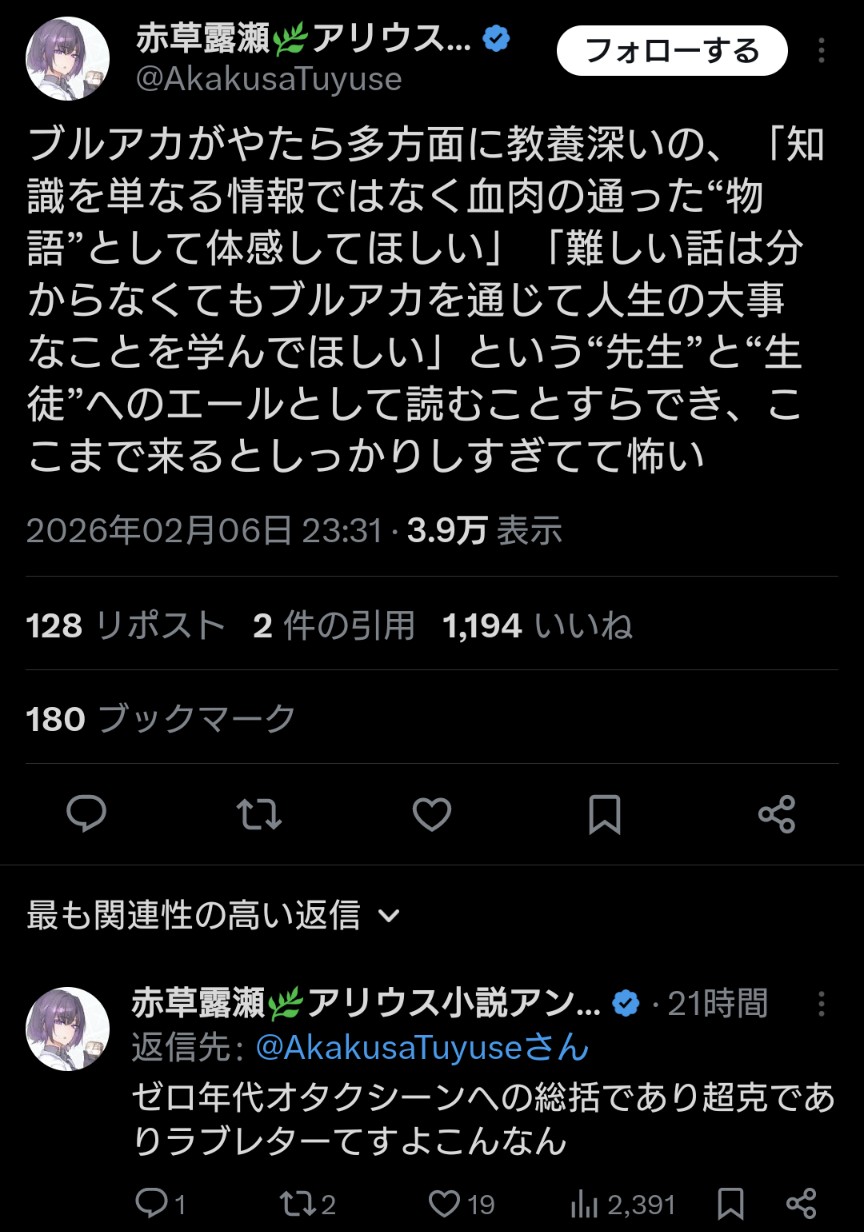This screenshot has width=864, height=1232.
Task: View the 1,194 いいね likes list
Action: click(537, 626)
